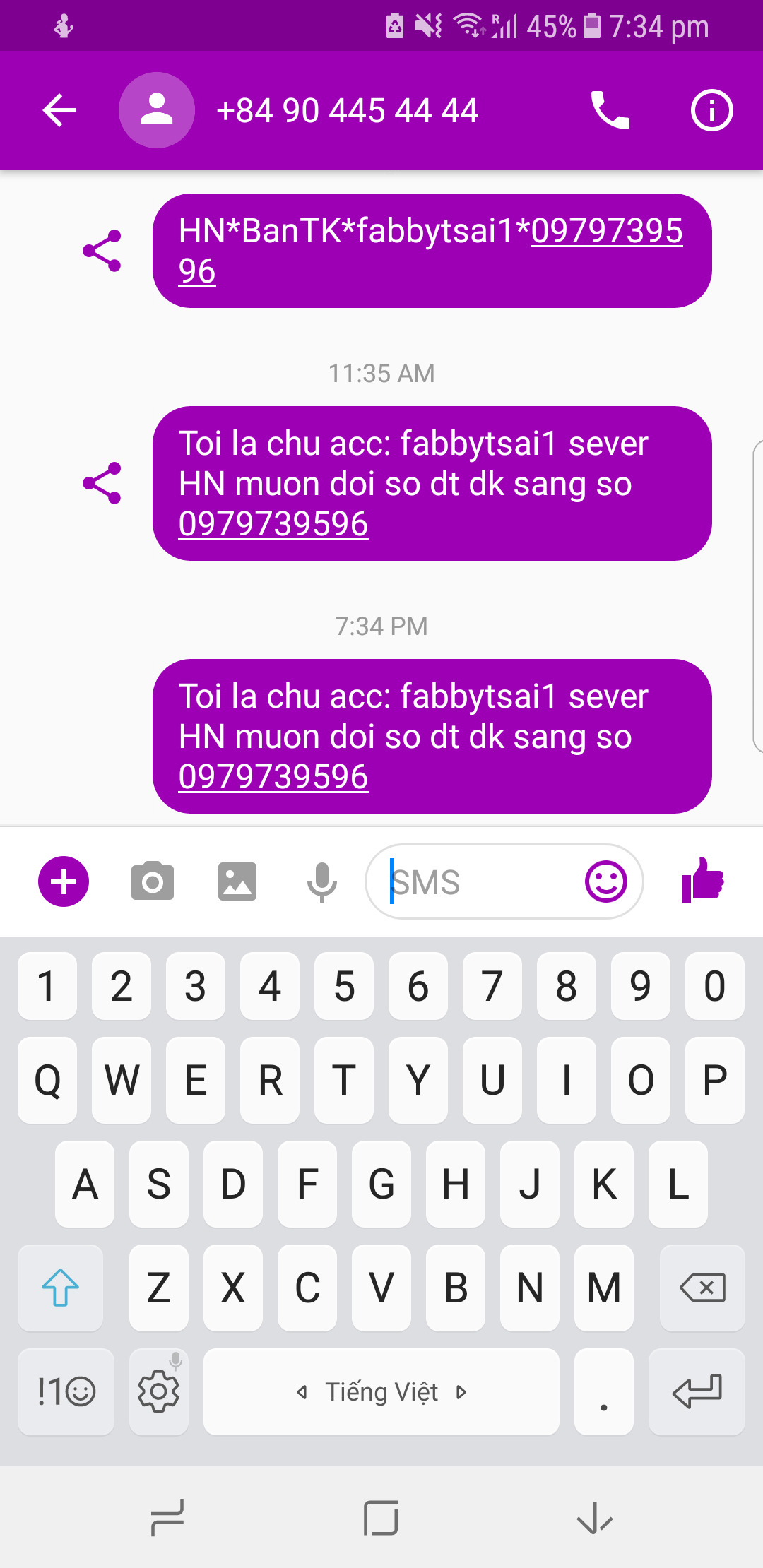Screen dimensions: 763x1568
Task: Open the plus attachments menu
Action: tap(64, 881)
